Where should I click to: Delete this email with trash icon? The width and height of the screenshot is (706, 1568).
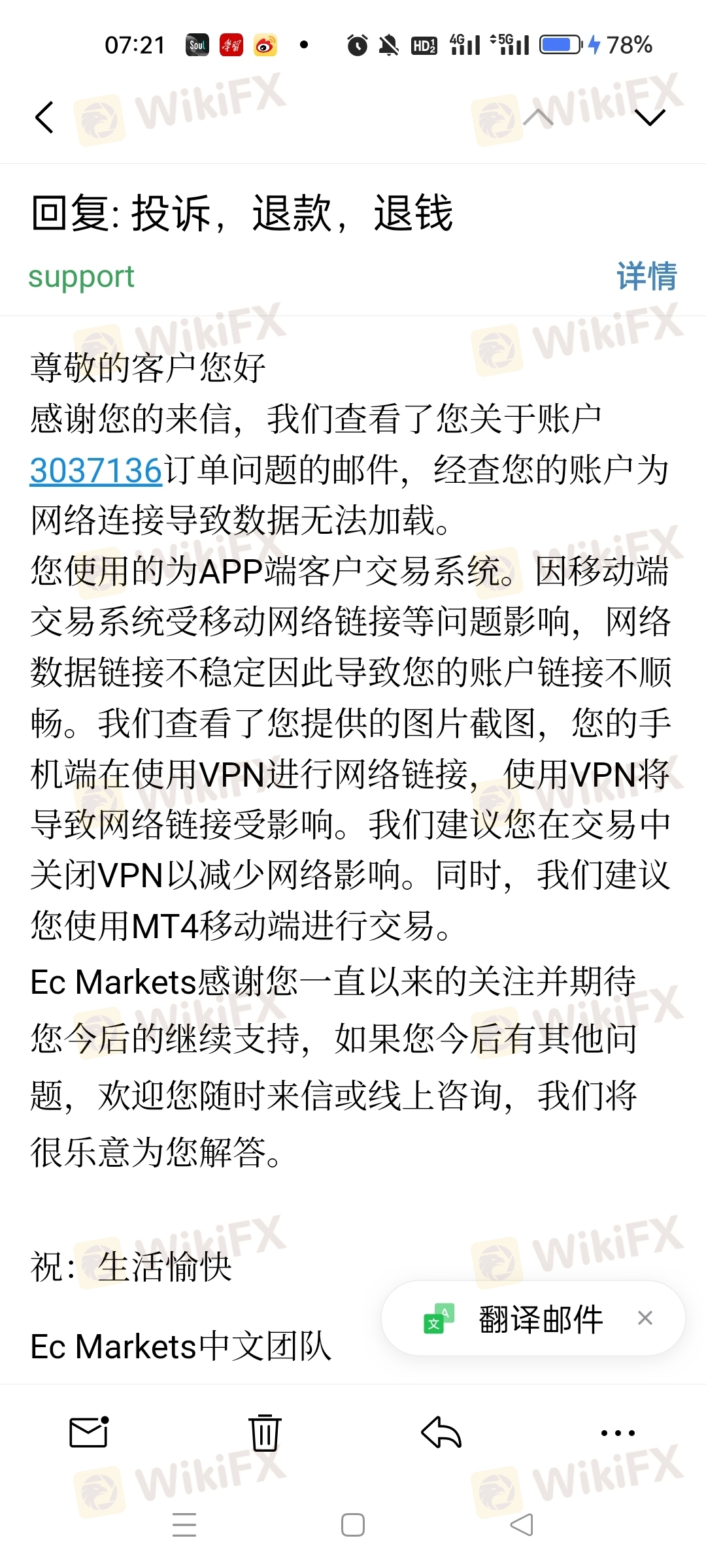click(265, 1432)
